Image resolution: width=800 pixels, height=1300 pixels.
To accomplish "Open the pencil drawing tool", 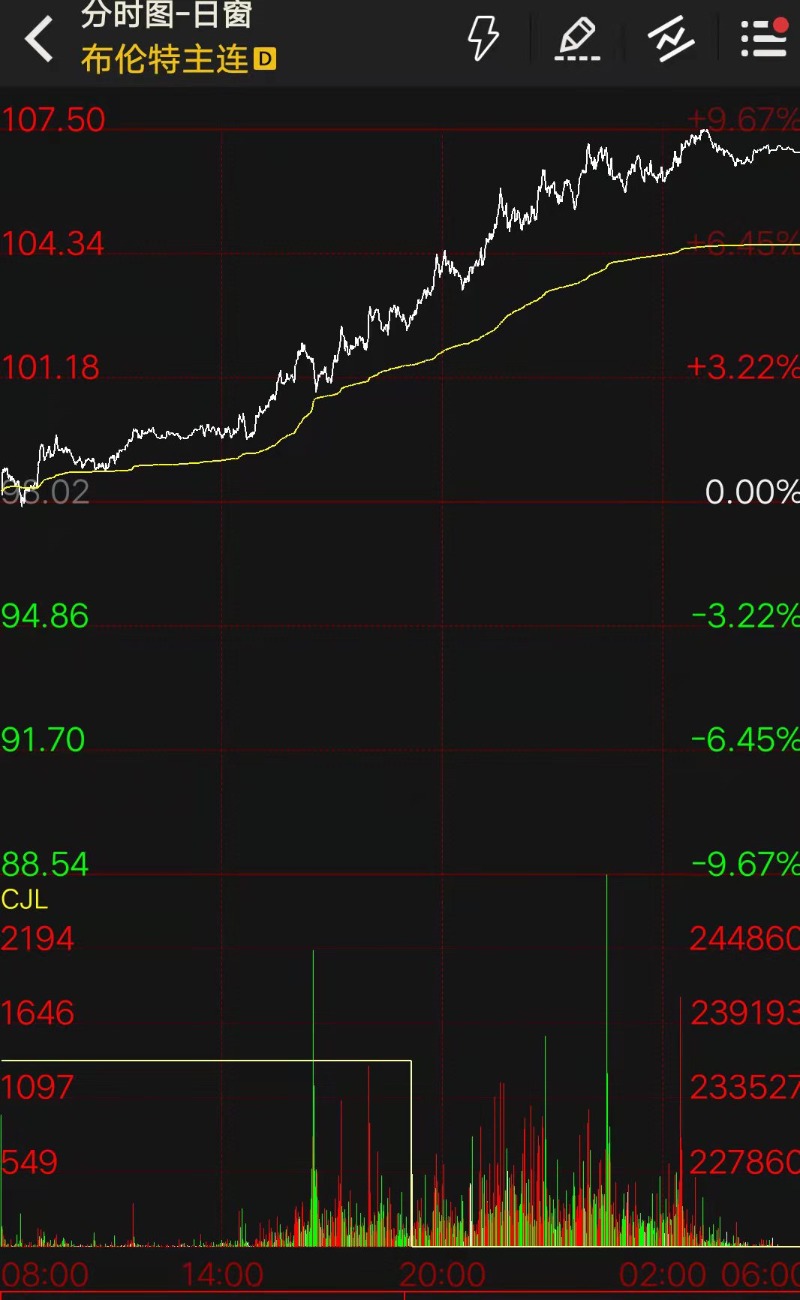I will [x=577, y=40].
